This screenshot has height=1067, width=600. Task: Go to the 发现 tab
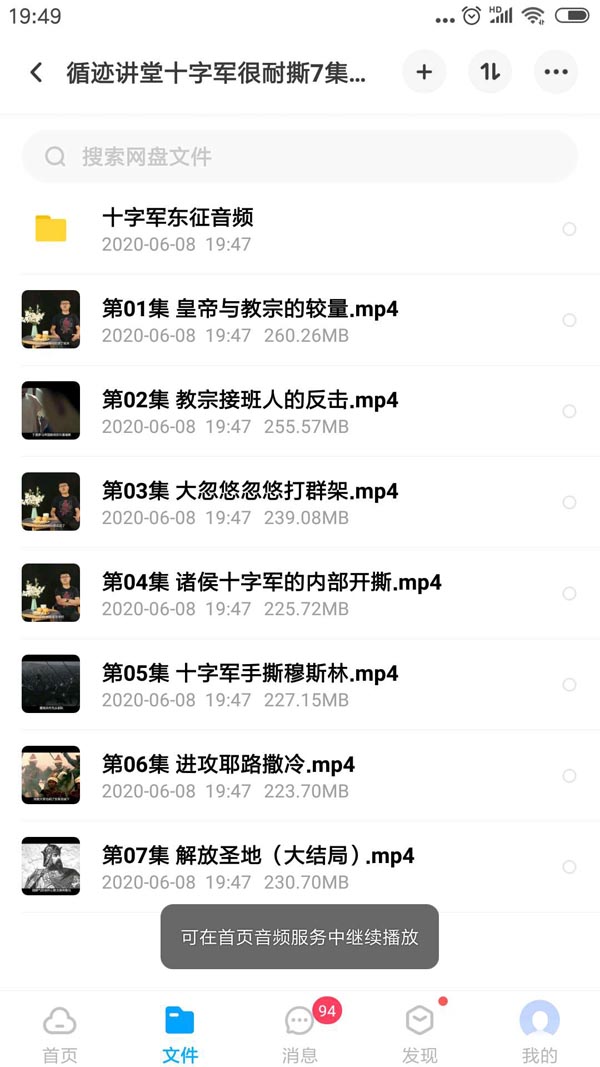pyautogui.click(x=420, y=1034)
